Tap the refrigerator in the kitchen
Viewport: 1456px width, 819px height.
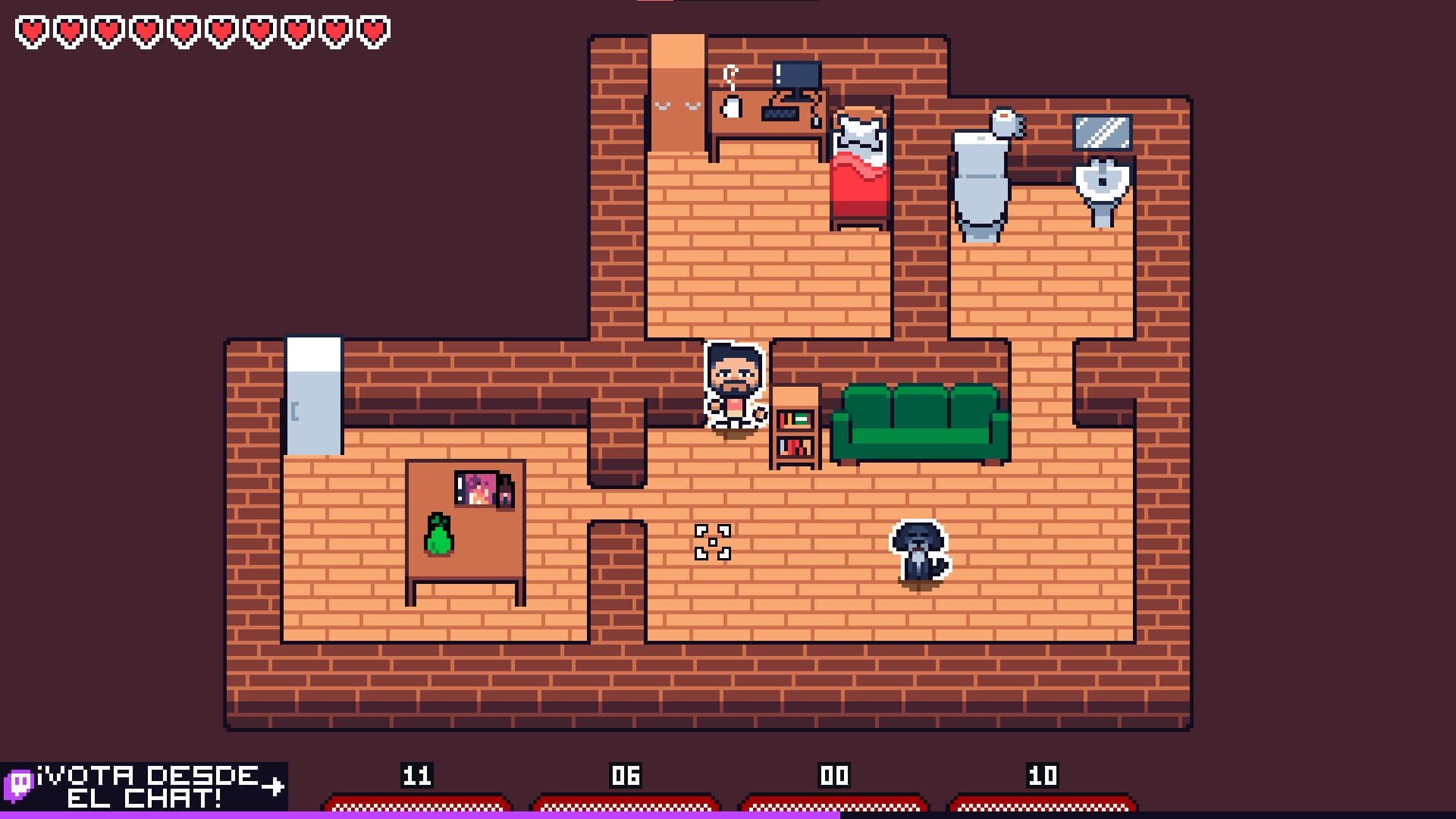pyautogui.click(x=314, y=396)
